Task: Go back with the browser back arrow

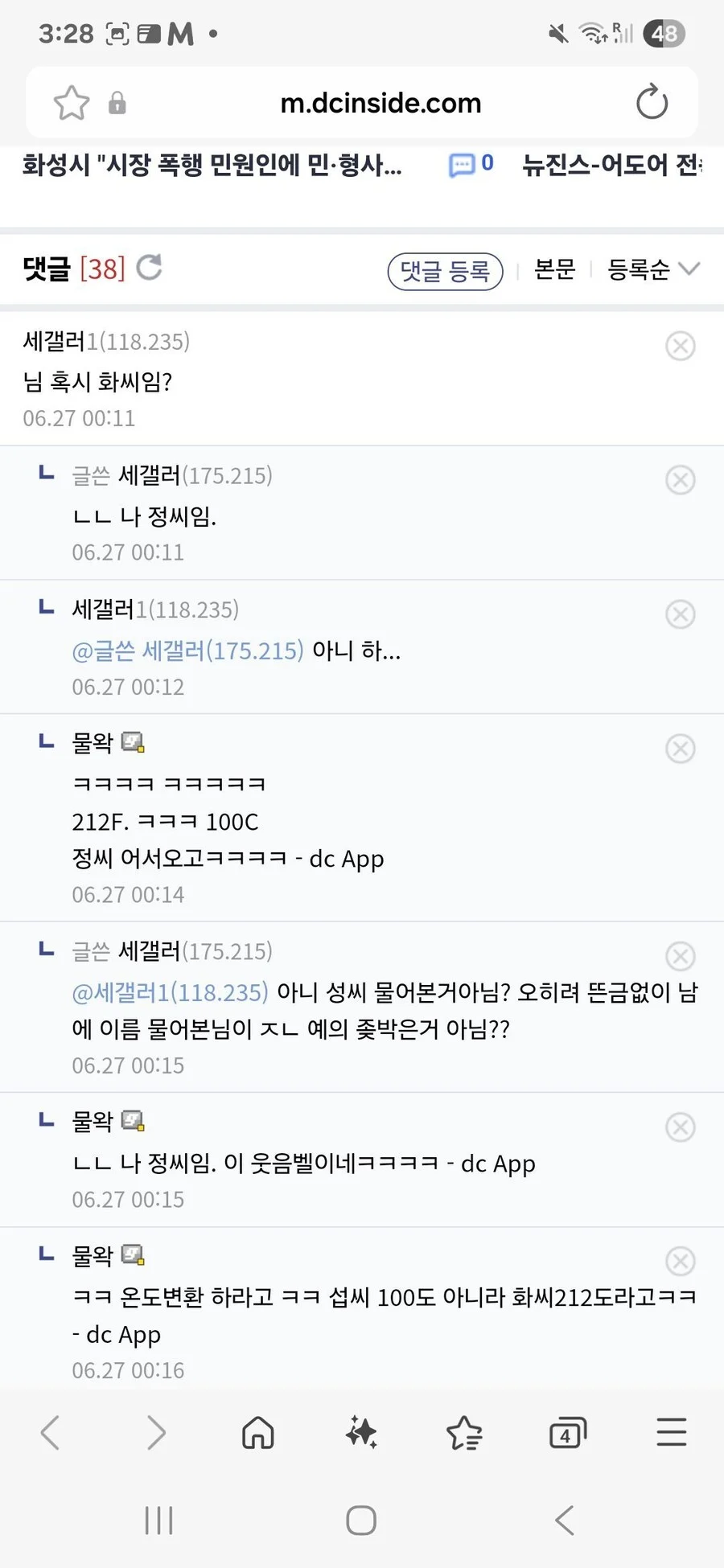Action: tap(50, 1433)
